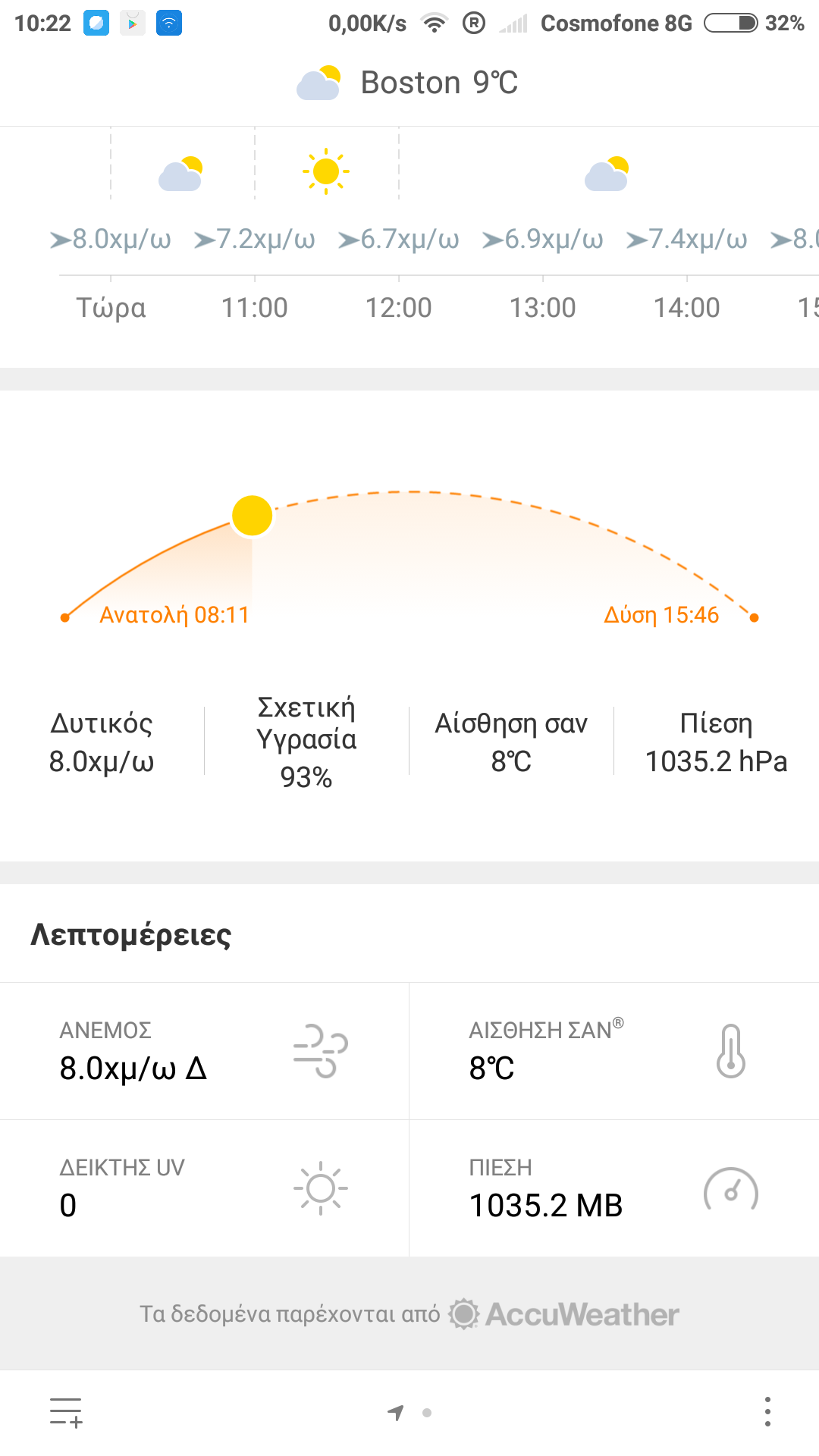
Task: Open the three-dot overflow menu
Action: point(767,1412)
